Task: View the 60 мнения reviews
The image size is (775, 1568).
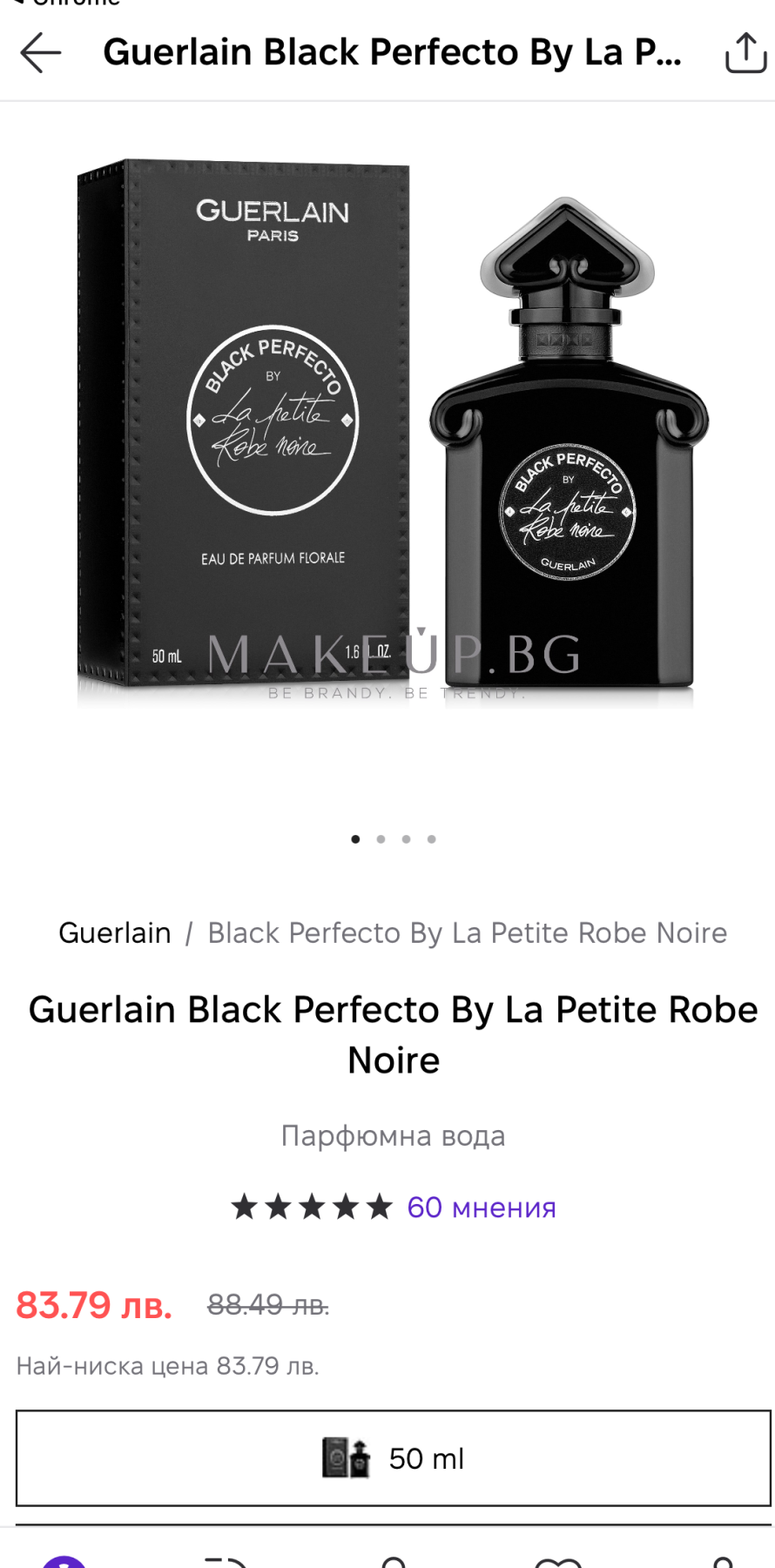Action: pos(482,1208)
